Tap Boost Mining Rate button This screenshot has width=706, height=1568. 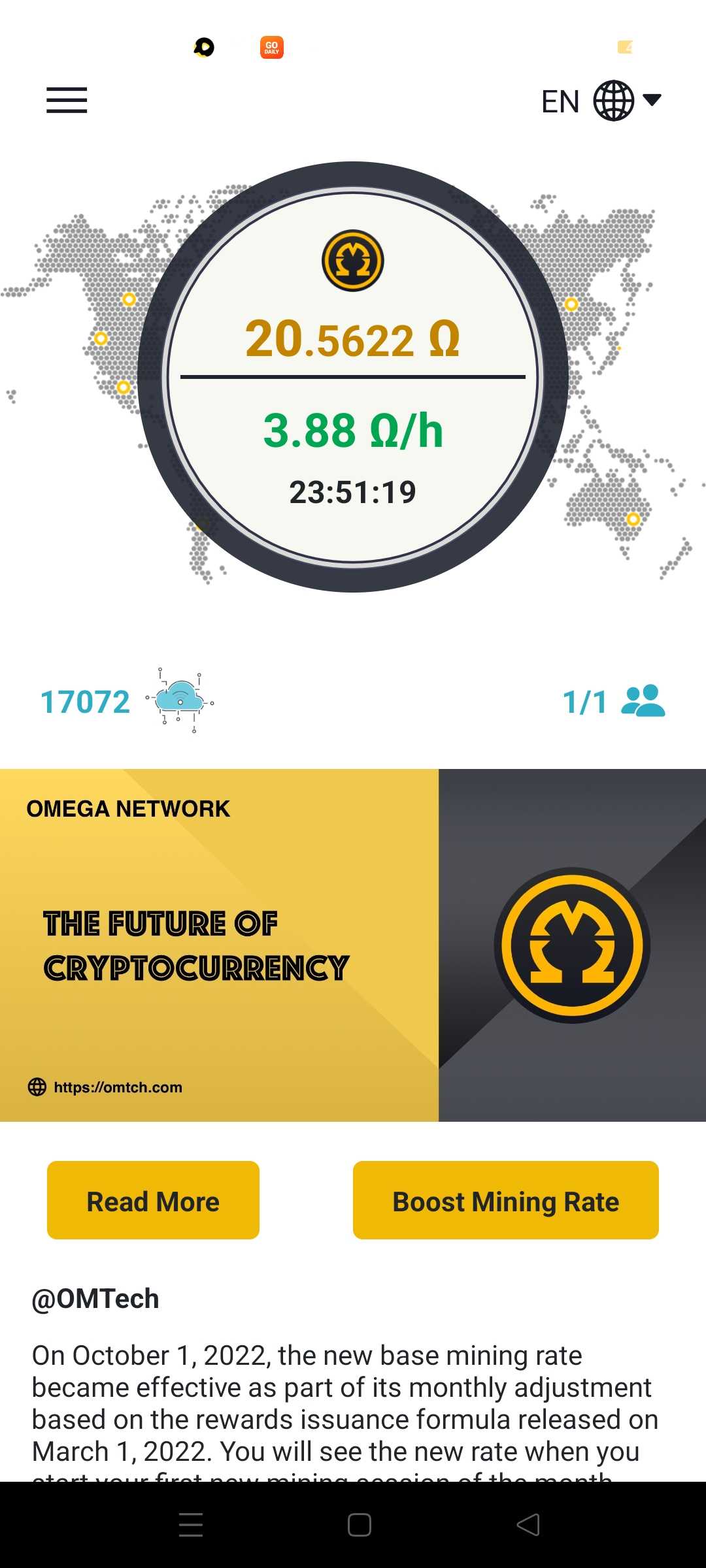[505, 1200]
